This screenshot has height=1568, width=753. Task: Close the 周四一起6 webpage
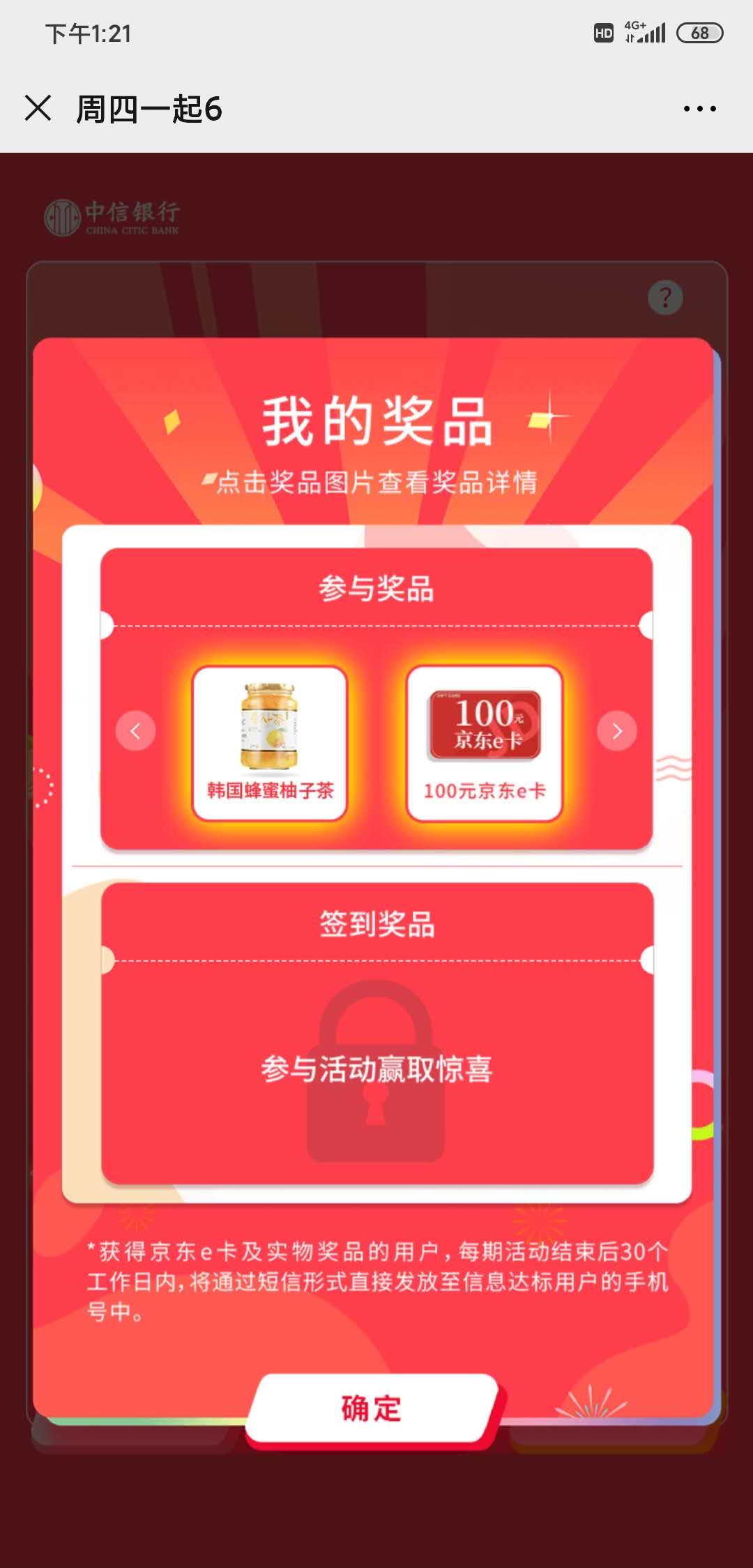(38, 109)
